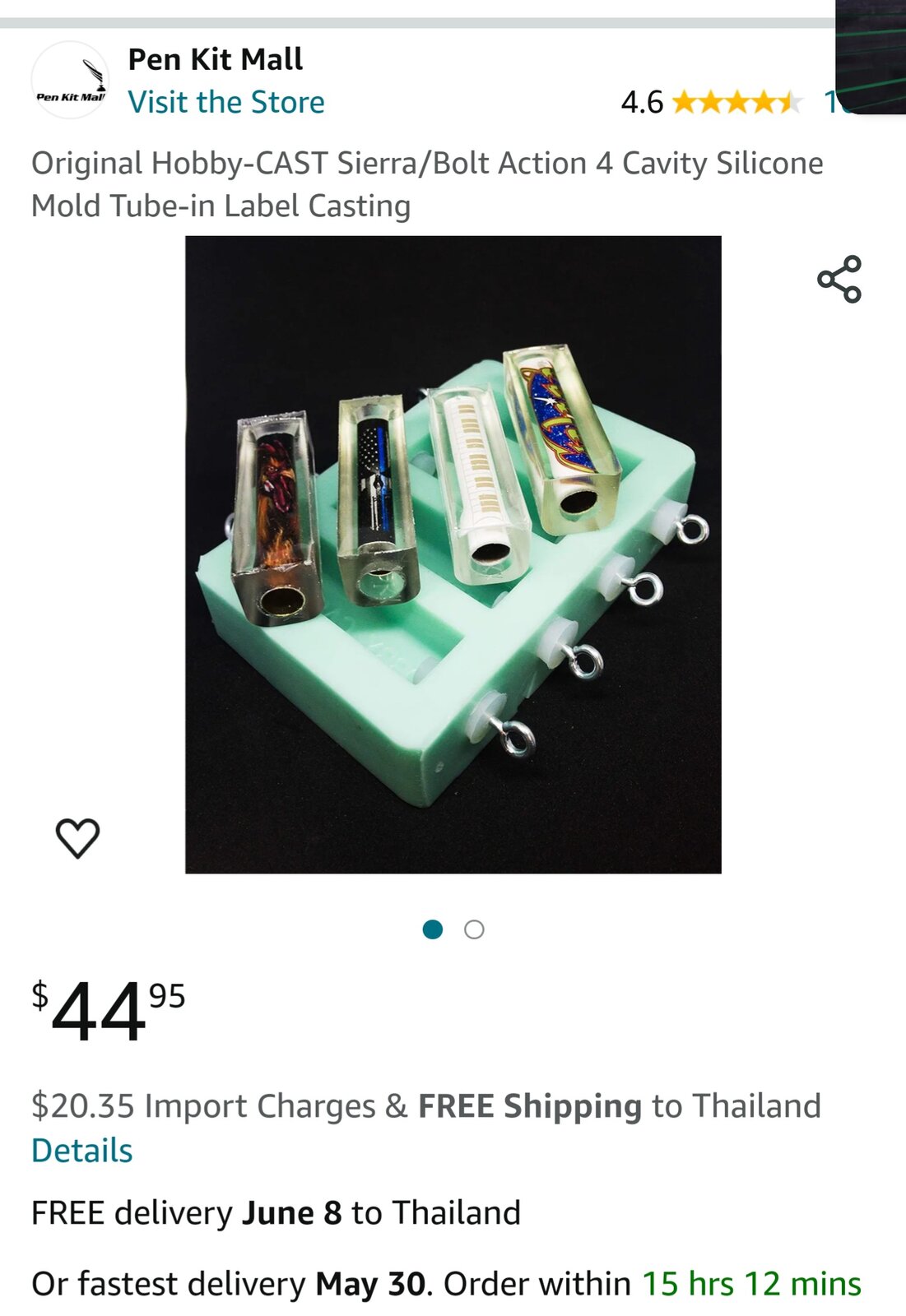Visit the Pen Kit Mall store
Screen dimensions: 906x1316
tap(226, 103)
